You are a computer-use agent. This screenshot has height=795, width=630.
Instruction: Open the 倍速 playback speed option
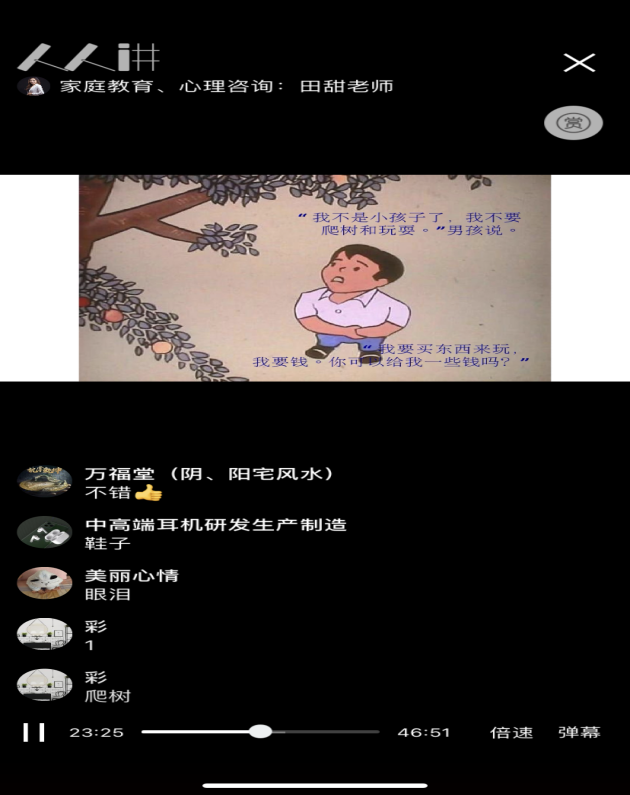tap(511, 732)
